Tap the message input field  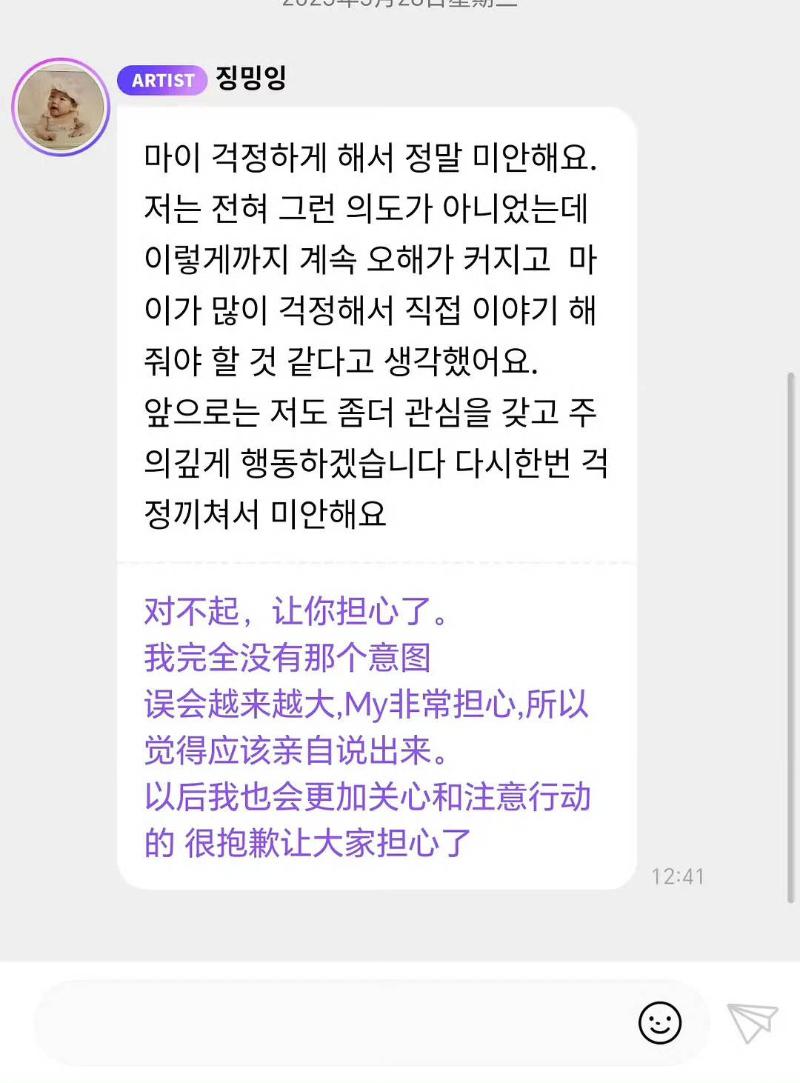click(330, 1022)
